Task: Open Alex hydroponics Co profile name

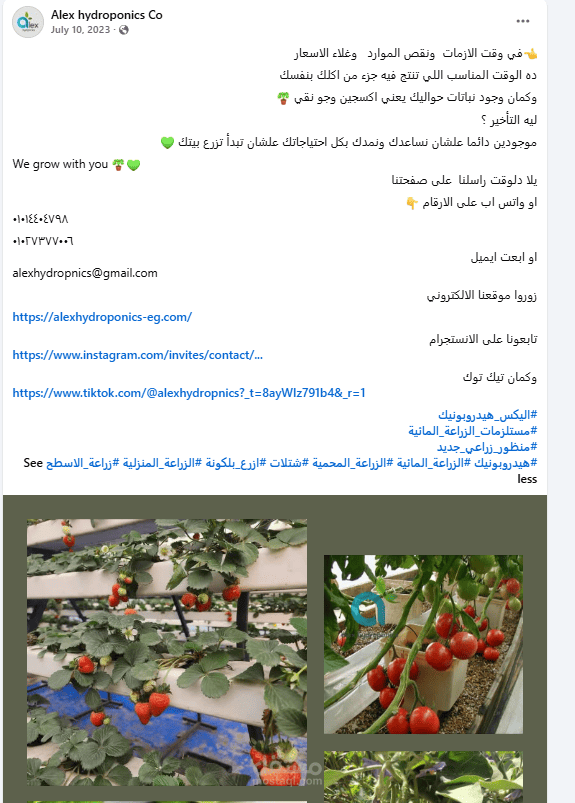Action: click(x=107, y=15)
